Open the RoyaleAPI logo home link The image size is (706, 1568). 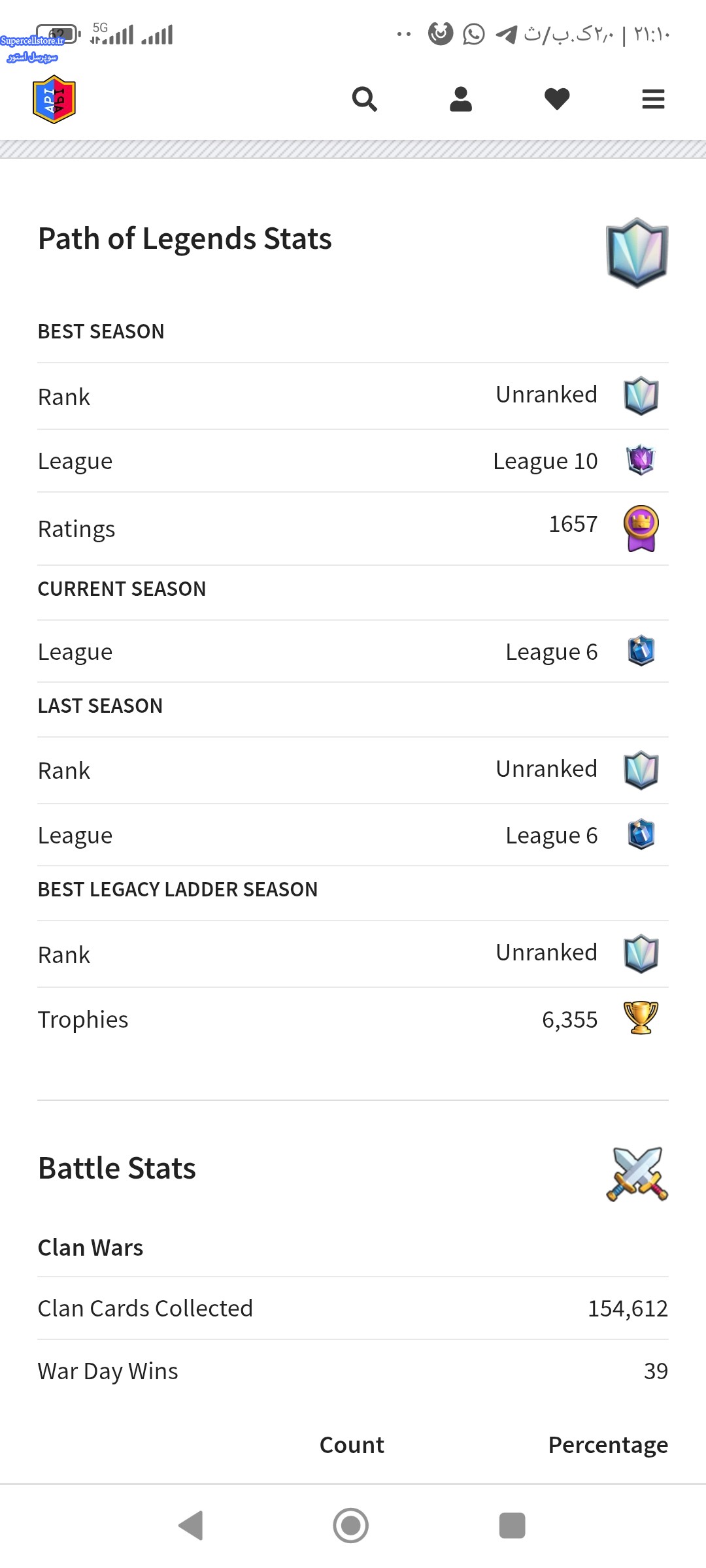(54, 99)
